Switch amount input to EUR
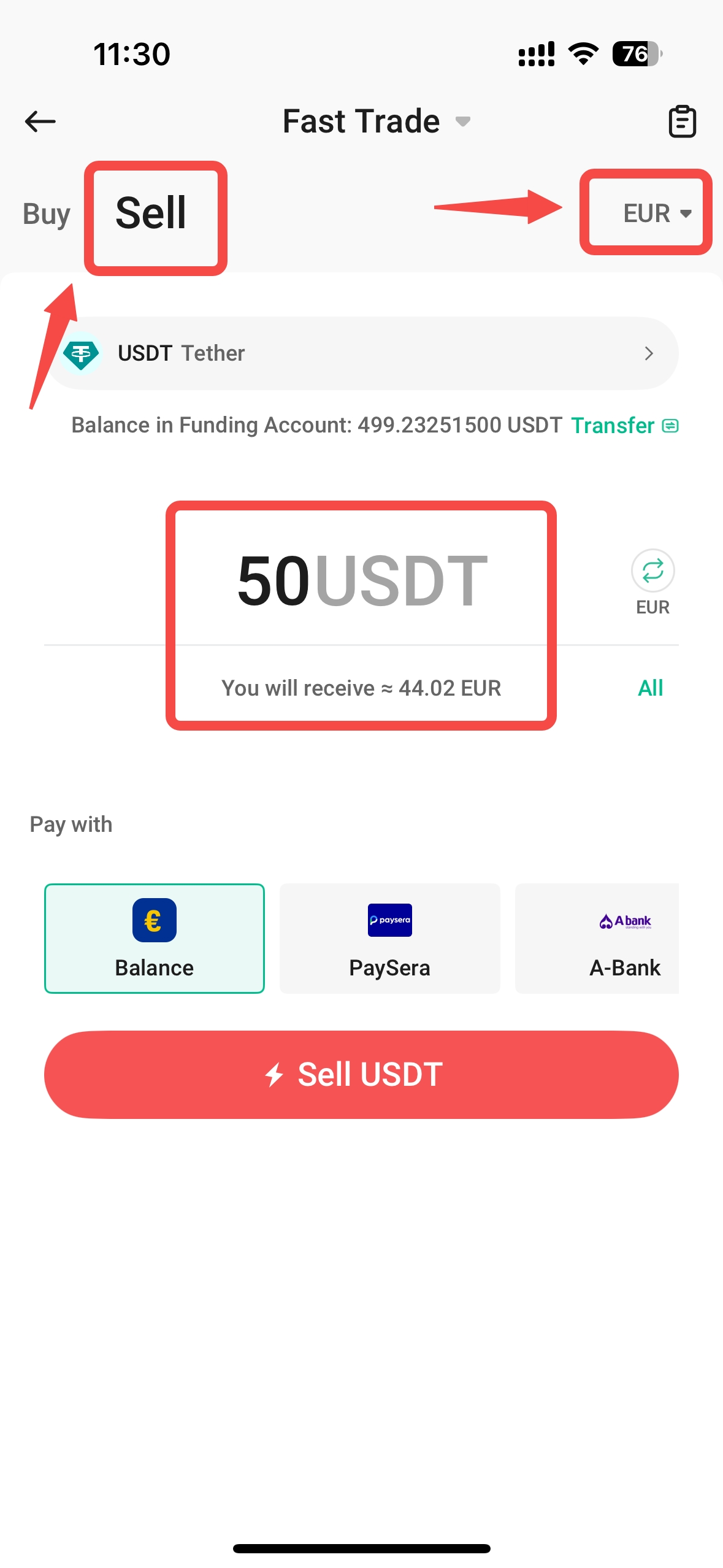Image resolution: width=723 pixels, height=1568 pixels. pyautogui.click(x=652, y=580)
